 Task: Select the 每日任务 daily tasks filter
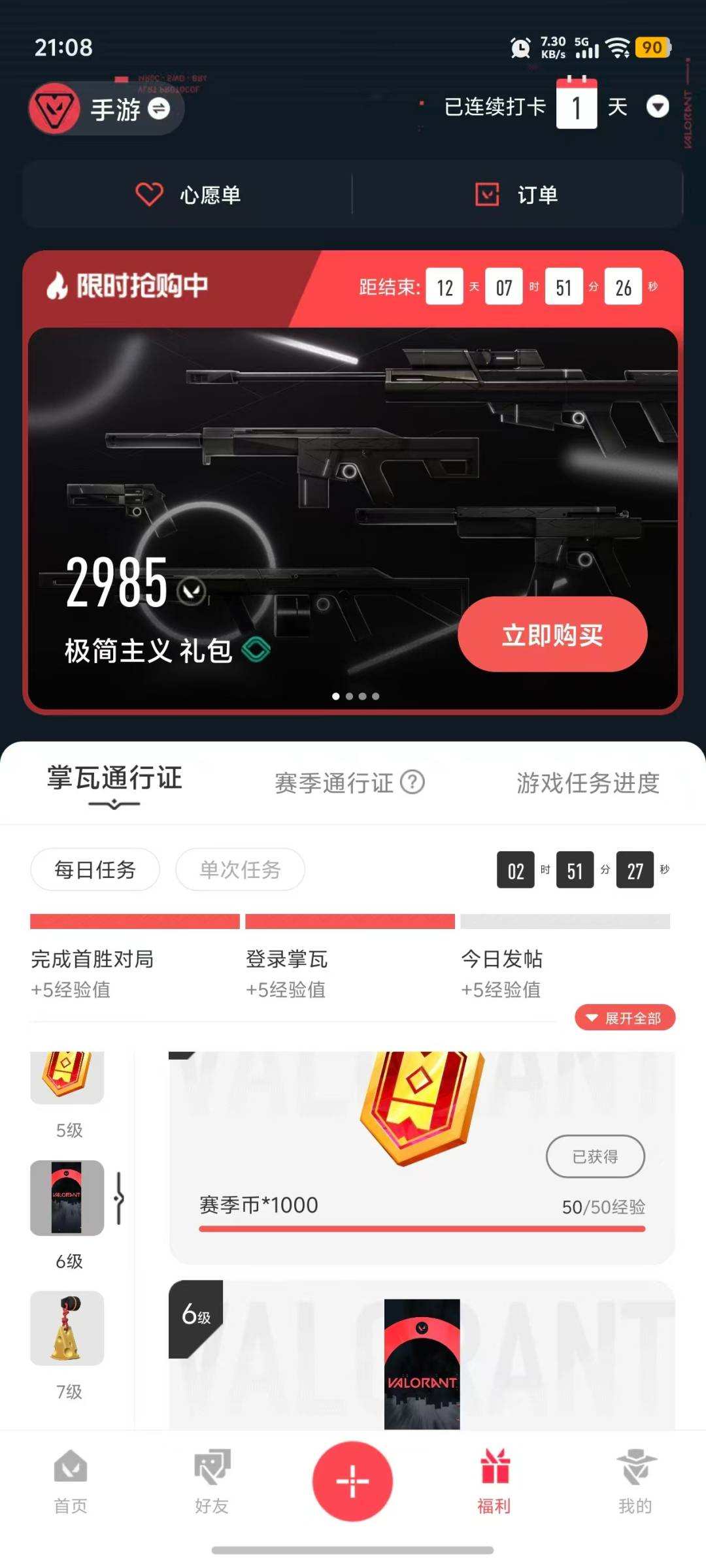tap(94, 870)
